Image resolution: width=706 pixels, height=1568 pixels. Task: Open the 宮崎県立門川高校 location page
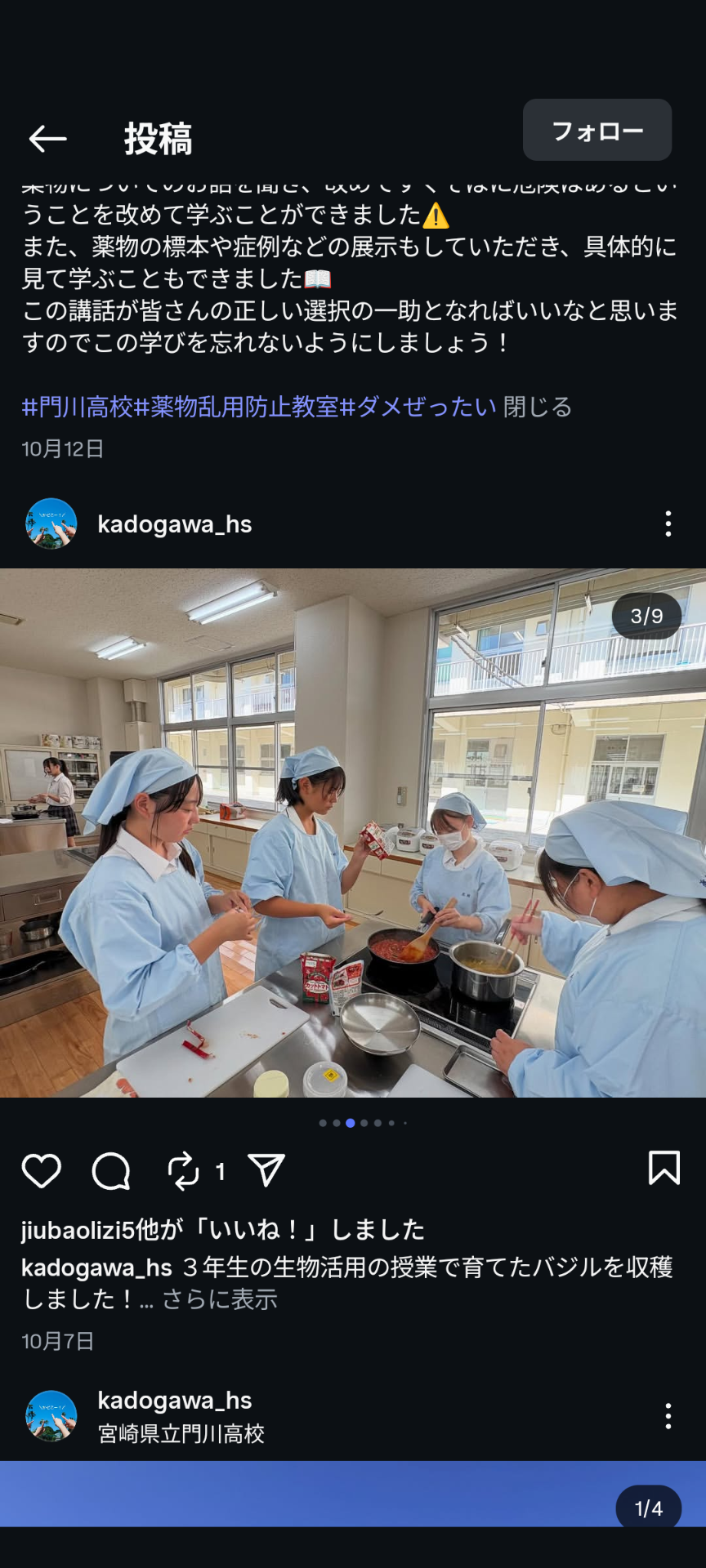(x=181, y=1434)
